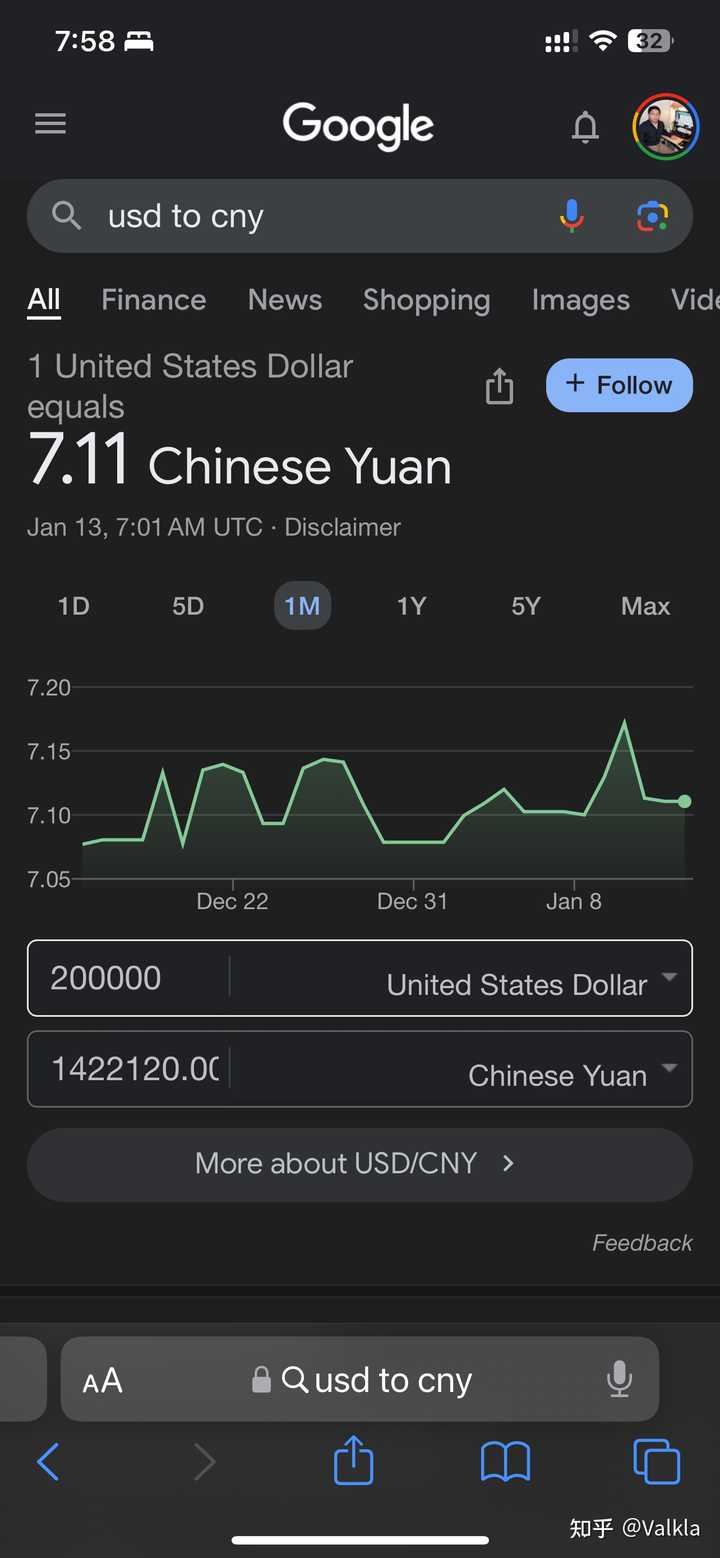Tap the Follow button for USD/CNY
This screenshot has width=720, height=1558.
[x=619, y=385]
